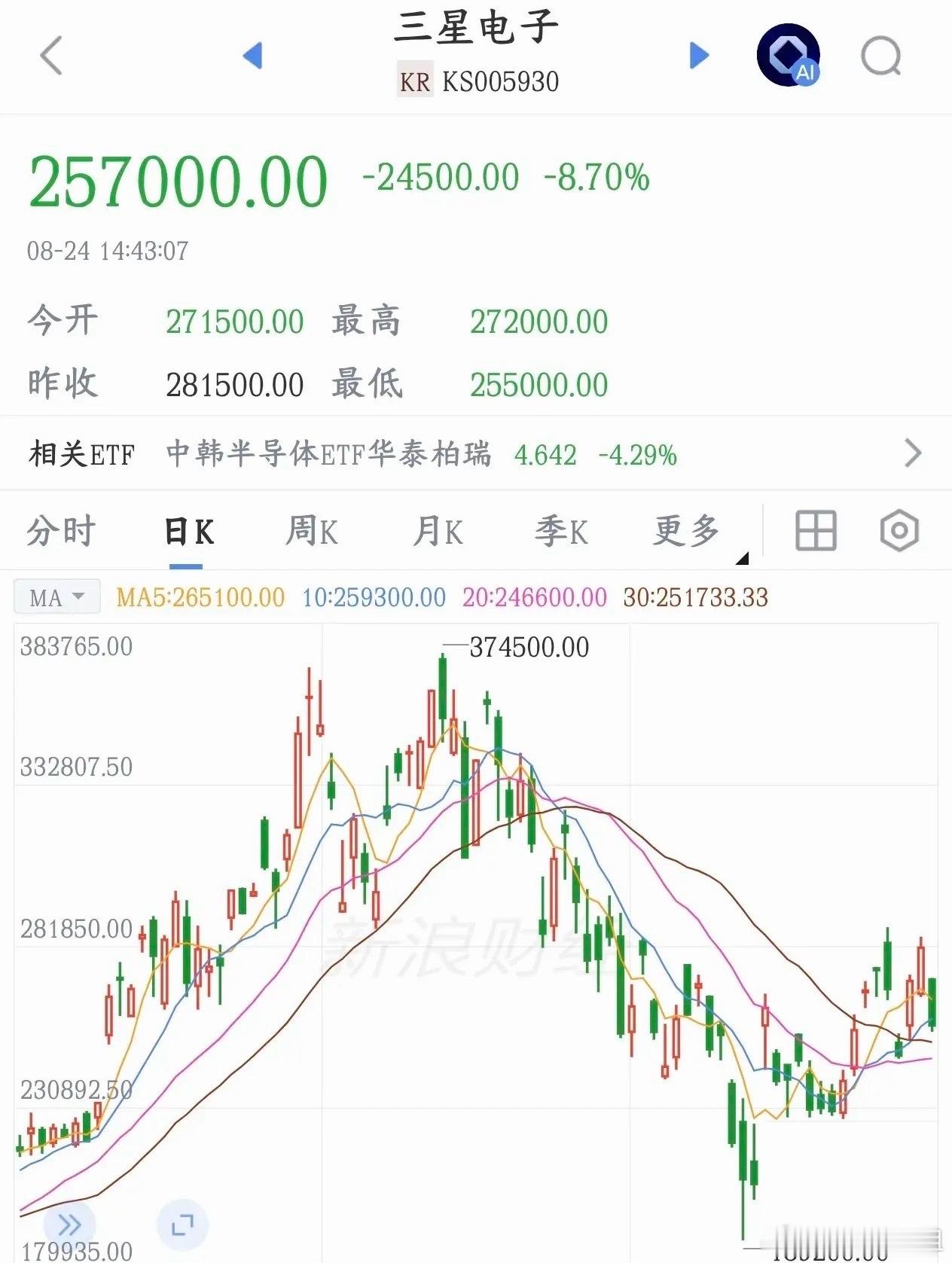Viewport: 952px width, 1263px height.
Task: Expand the 更多 chart options
Action: [687, 531]
